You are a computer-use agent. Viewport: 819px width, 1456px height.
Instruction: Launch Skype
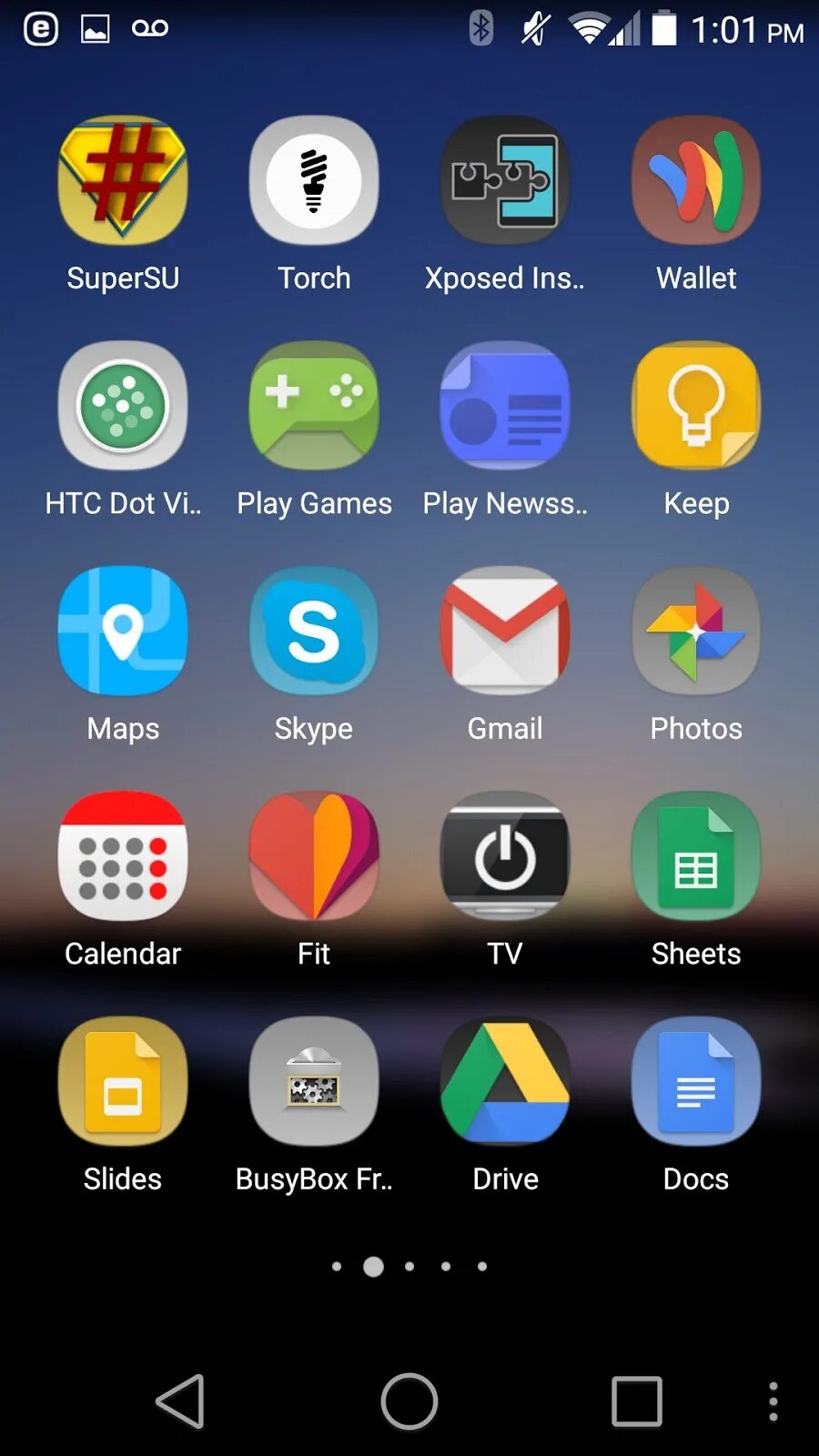314,631
